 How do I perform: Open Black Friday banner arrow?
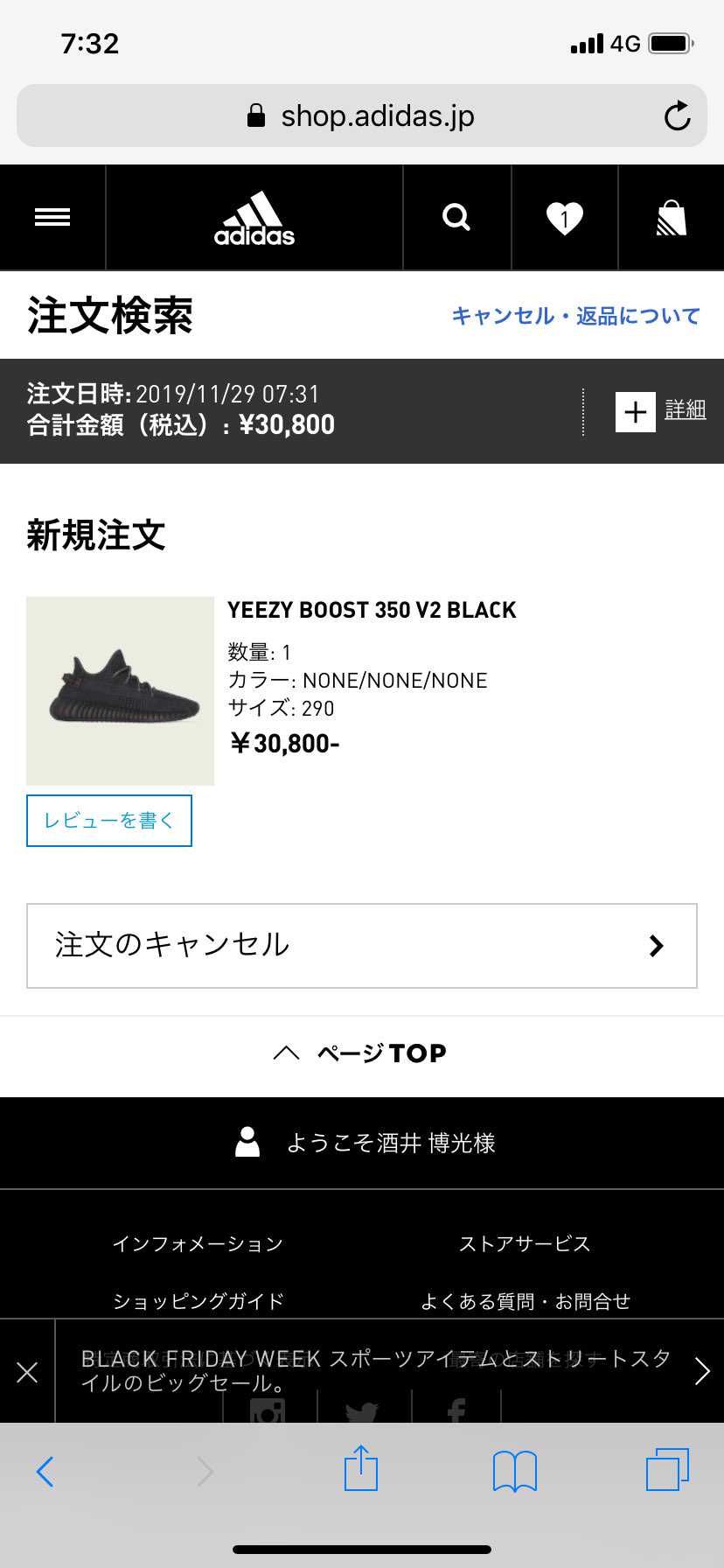tap(701, 1371)
